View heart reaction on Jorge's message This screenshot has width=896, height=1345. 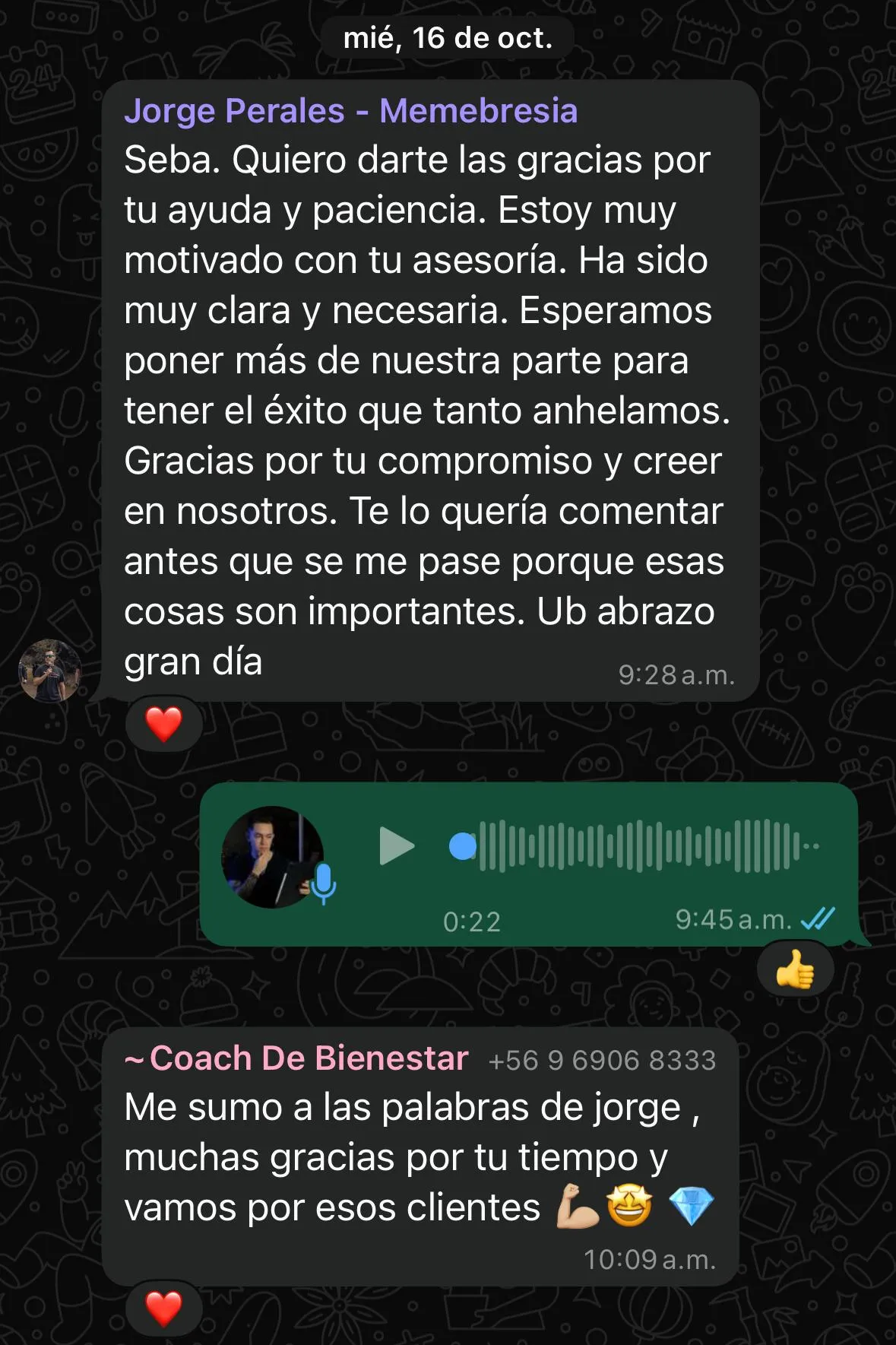tap(164, 724)
